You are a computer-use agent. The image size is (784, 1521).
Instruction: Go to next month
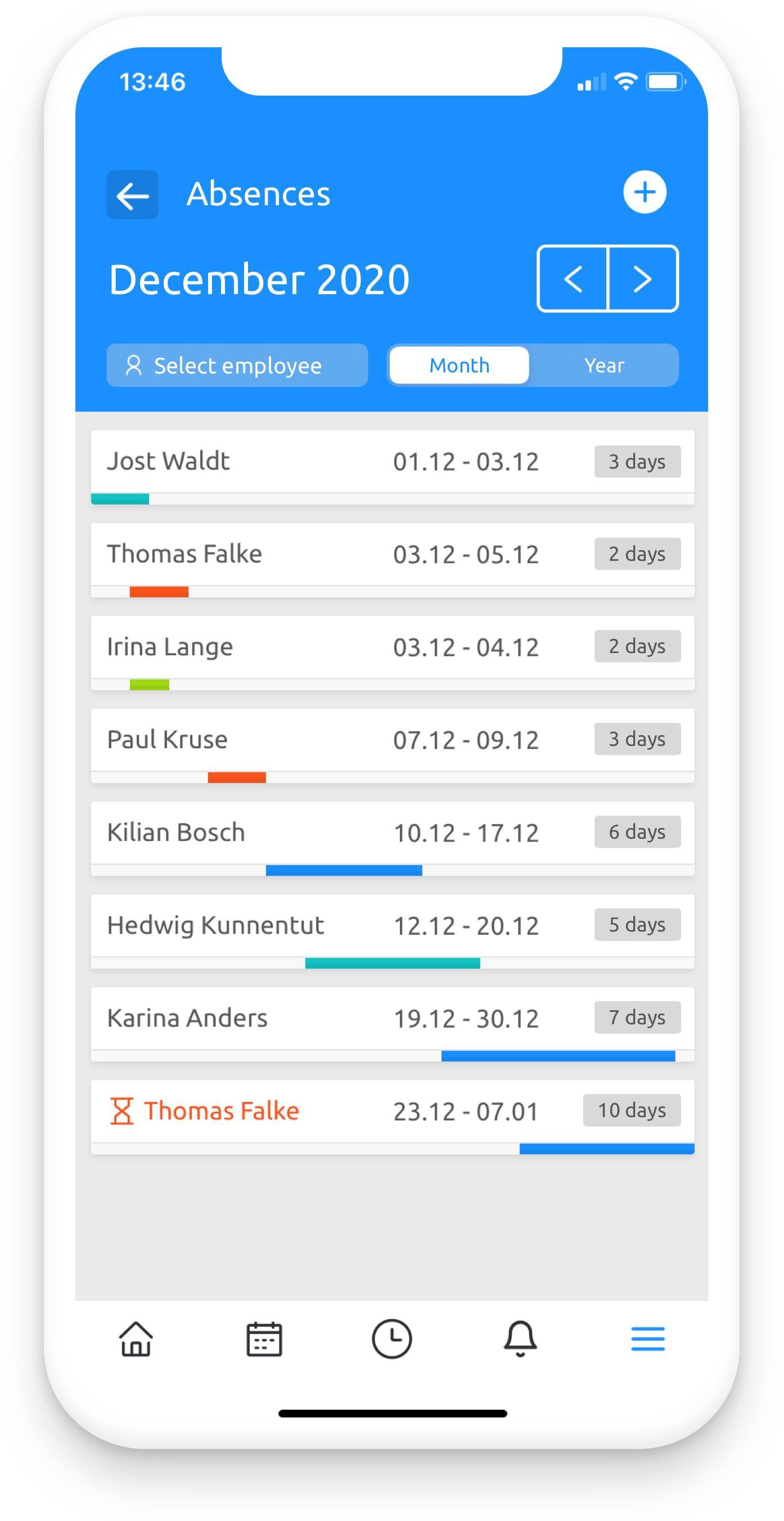pyautogui.click(x=642, y=278)
